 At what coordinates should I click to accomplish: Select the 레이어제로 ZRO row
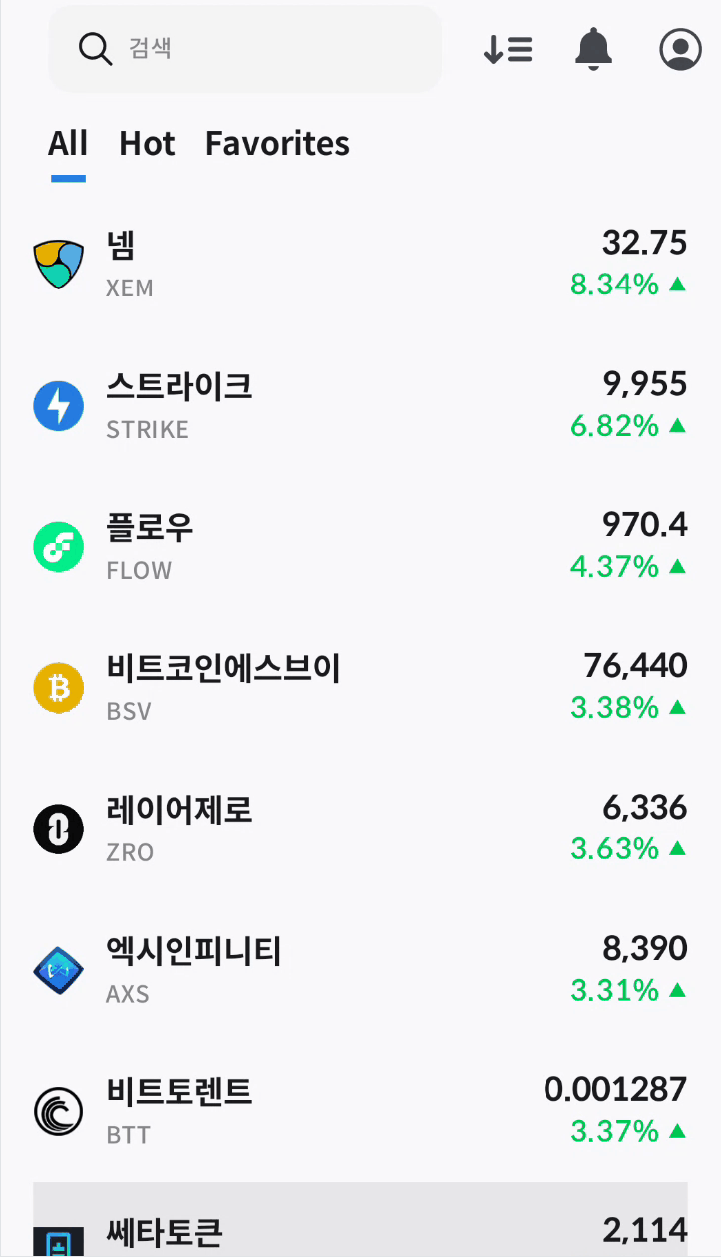pyautogui.click(x=360, y=828)
